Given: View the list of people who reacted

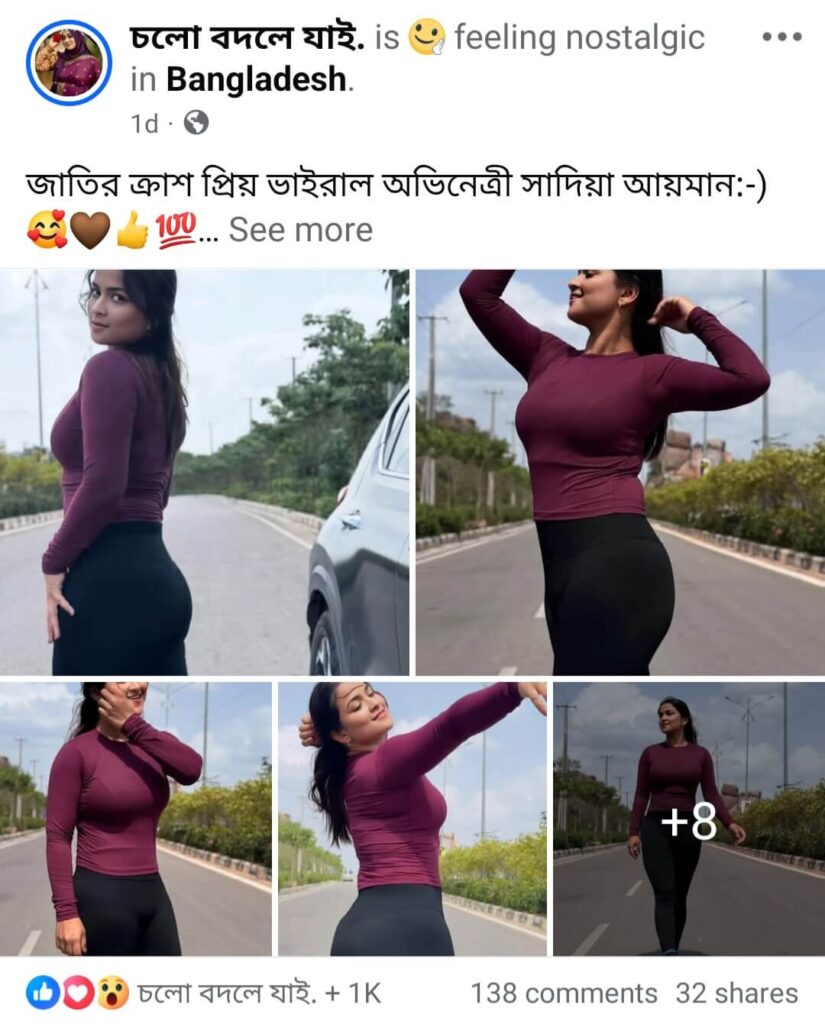Looking at the screenshot, I should pos(205,993).
